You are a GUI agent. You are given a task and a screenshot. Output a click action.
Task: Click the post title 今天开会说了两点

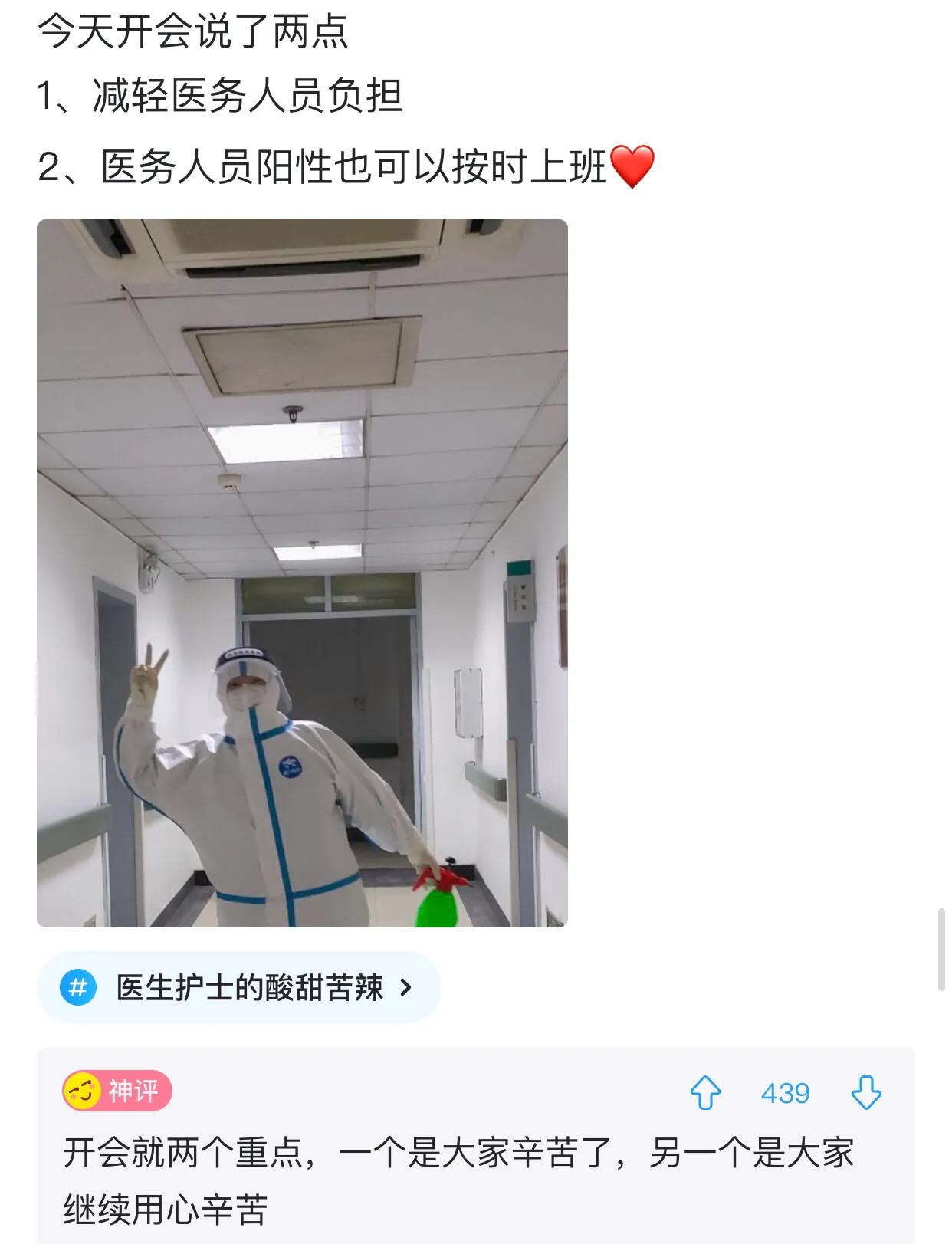pyautogui.click(x=192, y=31)
